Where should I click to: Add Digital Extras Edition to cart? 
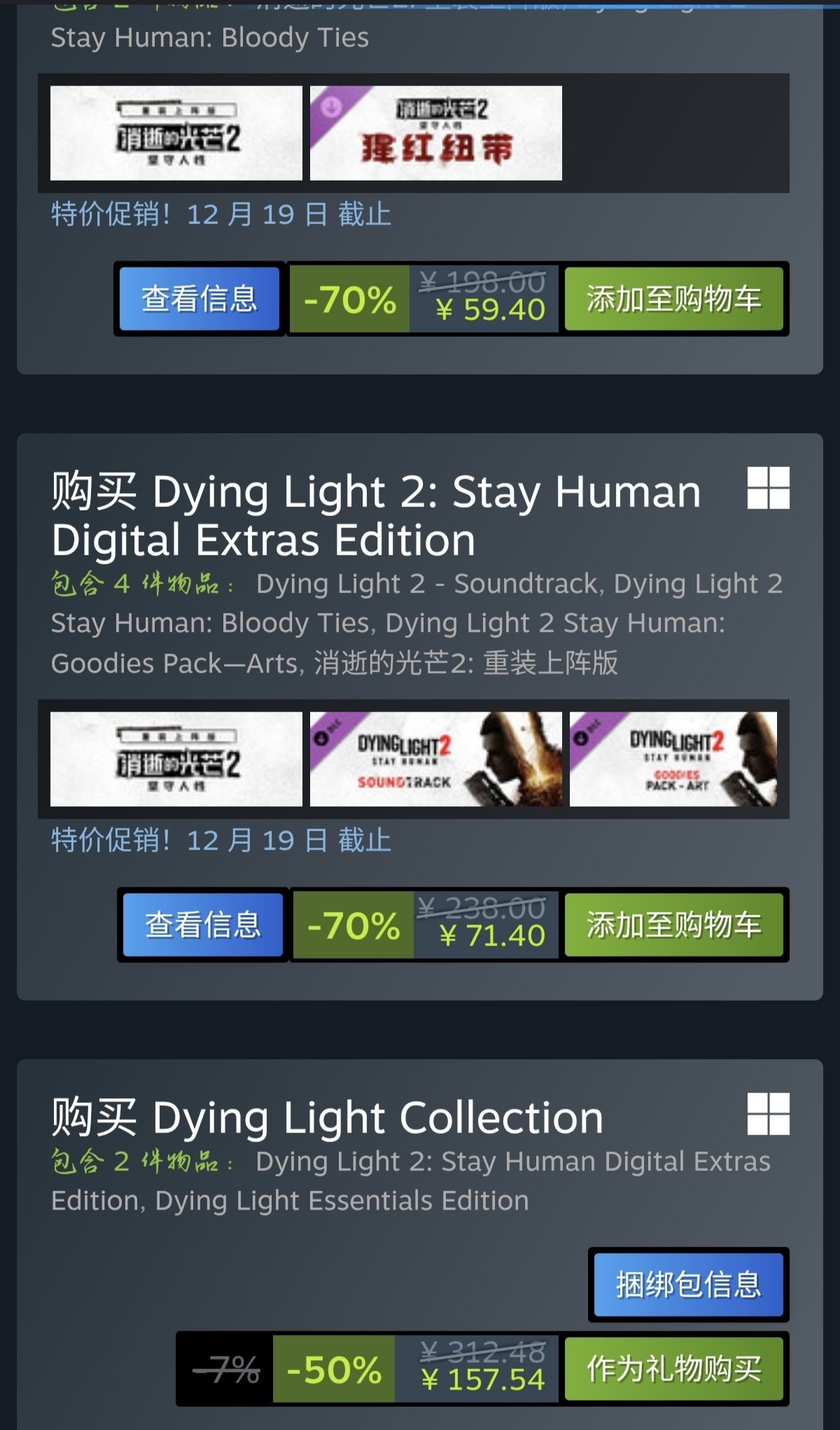[673, 925]
